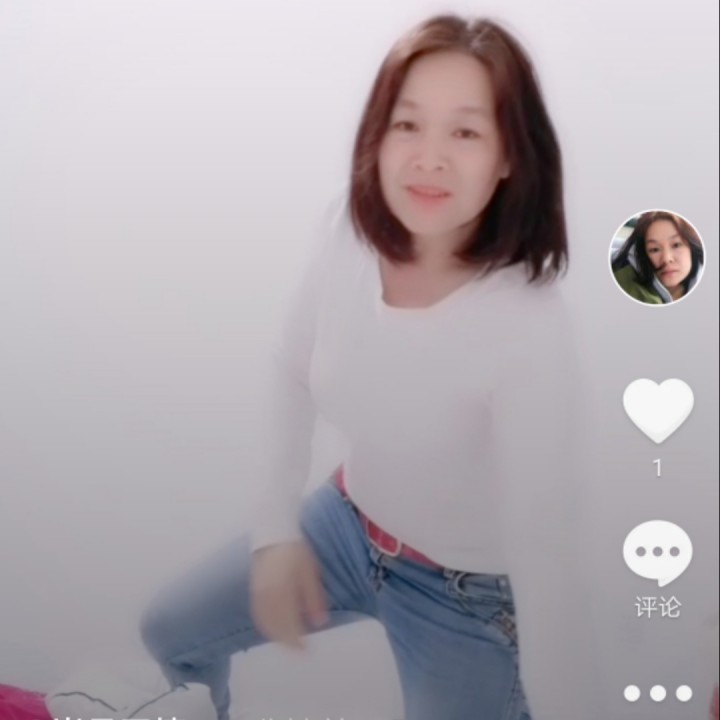The width and height of the screenshot is (720, 720).
Task: Open the 评论 comments bubble
Action: [657, 553]
